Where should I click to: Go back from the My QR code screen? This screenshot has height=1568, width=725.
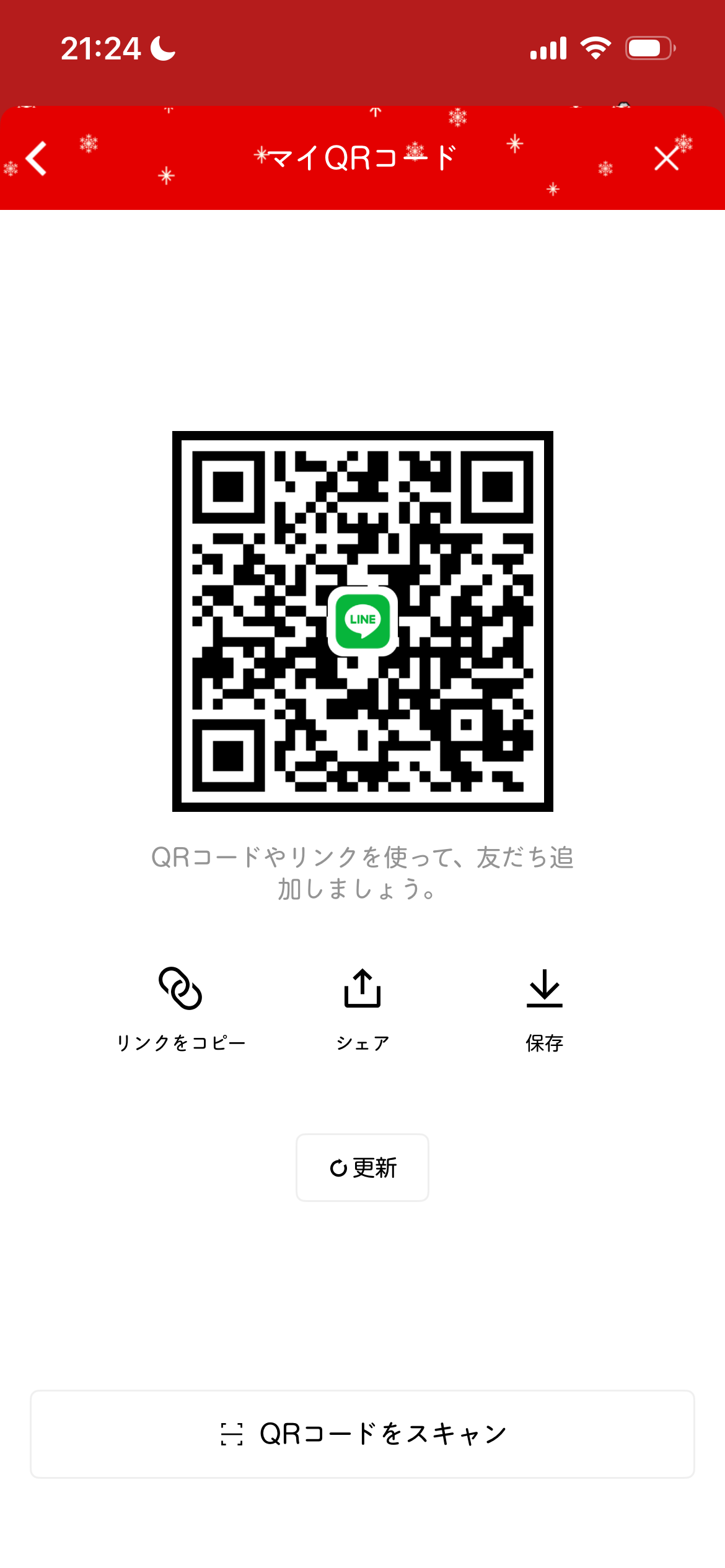pyautogui.click(x=37, y=159)
